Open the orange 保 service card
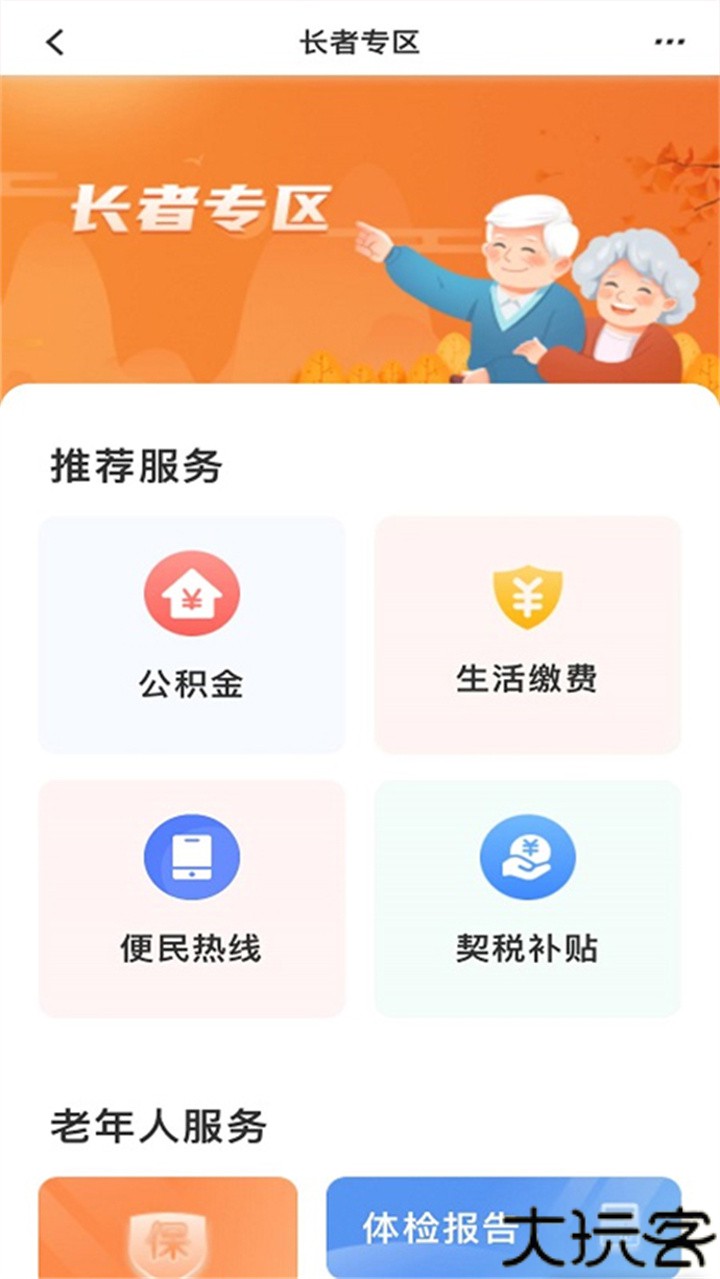The width and height of the screenshot is (720, 1279). pyautogui.click(x=170, y=1230)
